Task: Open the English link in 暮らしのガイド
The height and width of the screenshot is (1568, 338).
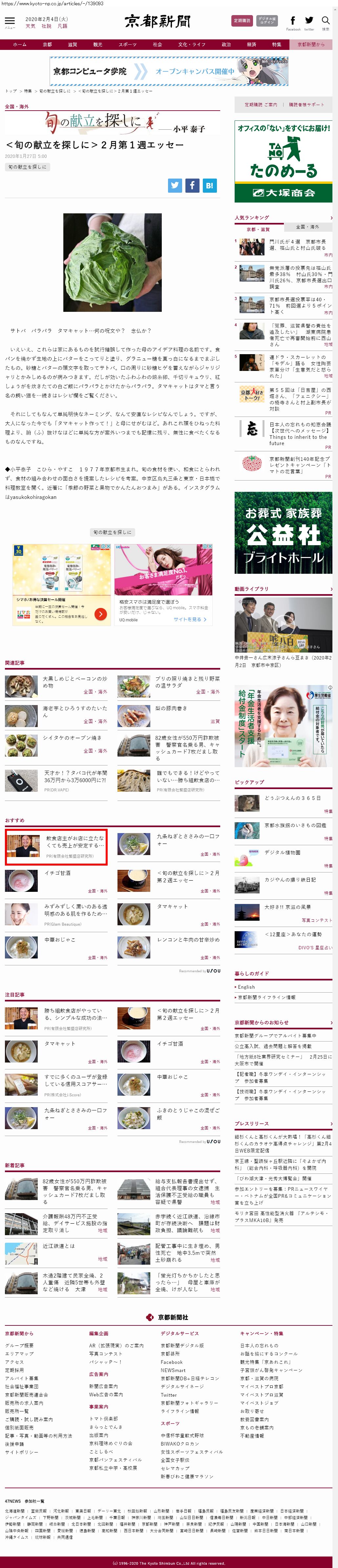Action: click(247, 986)
